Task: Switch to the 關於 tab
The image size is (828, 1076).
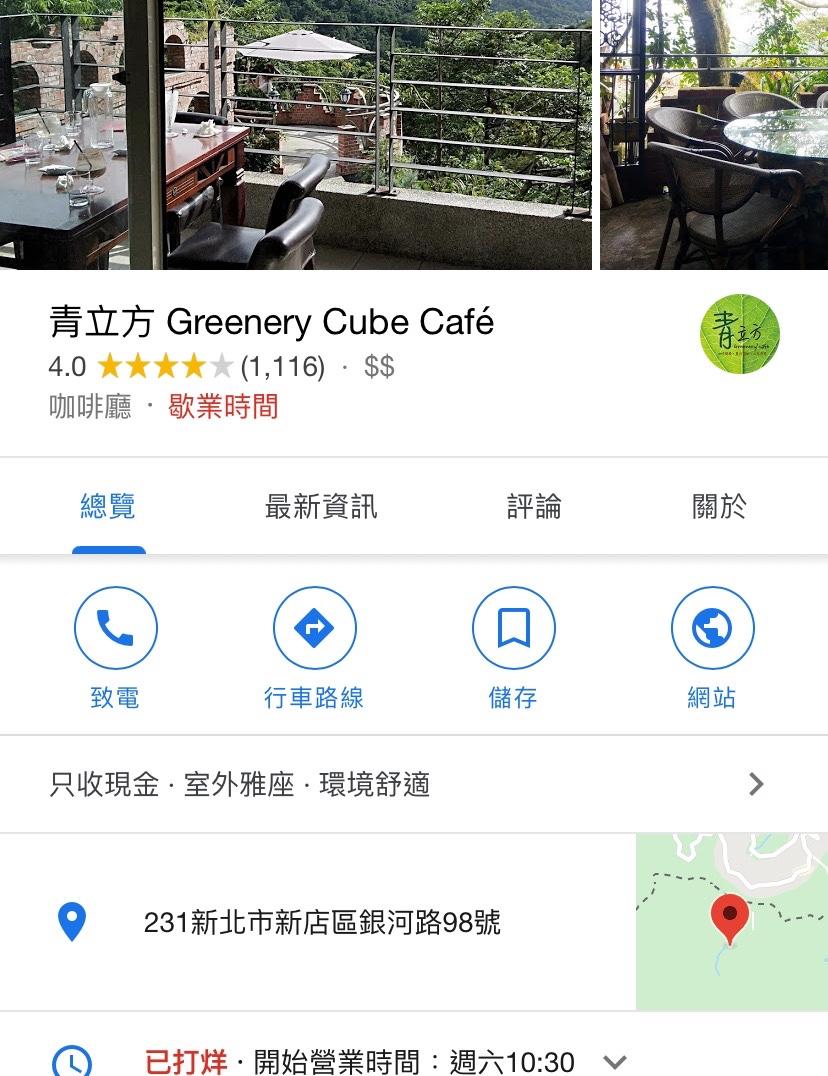Action: [x=719, y=507]
